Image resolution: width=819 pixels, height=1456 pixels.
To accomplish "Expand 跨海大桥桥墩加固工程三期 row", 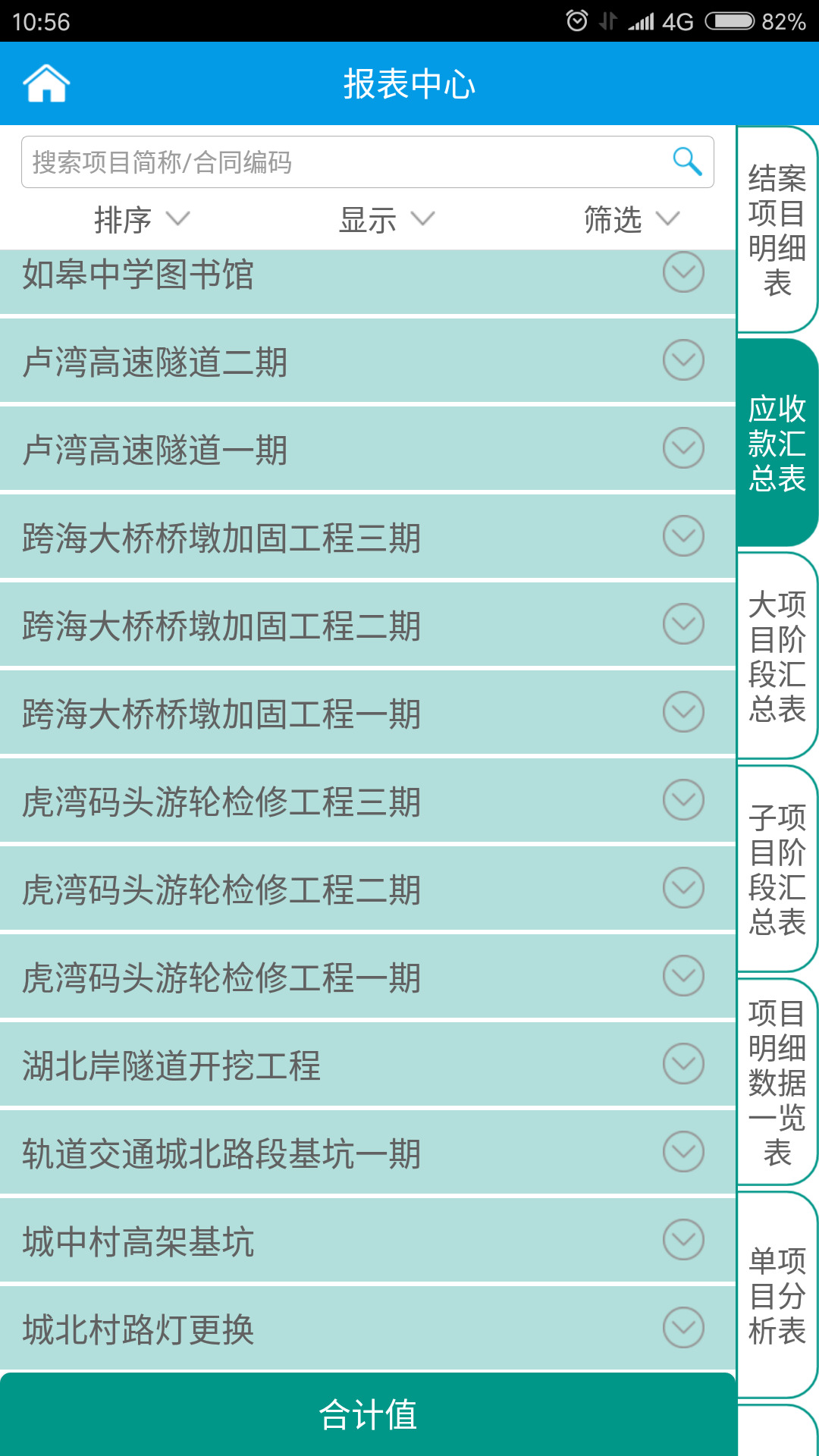I will pos(683,536).
